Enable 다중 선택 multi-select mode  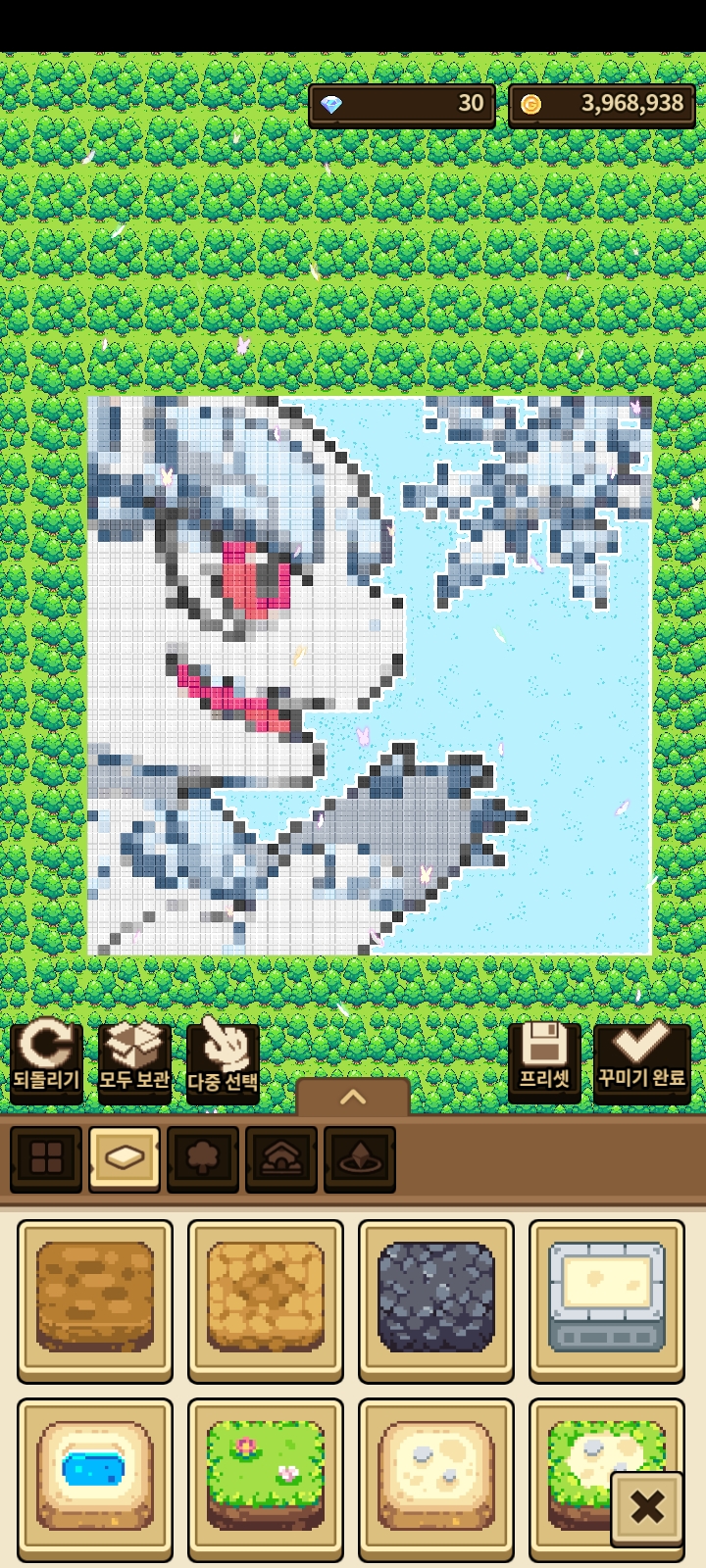tap(223, 1062)
